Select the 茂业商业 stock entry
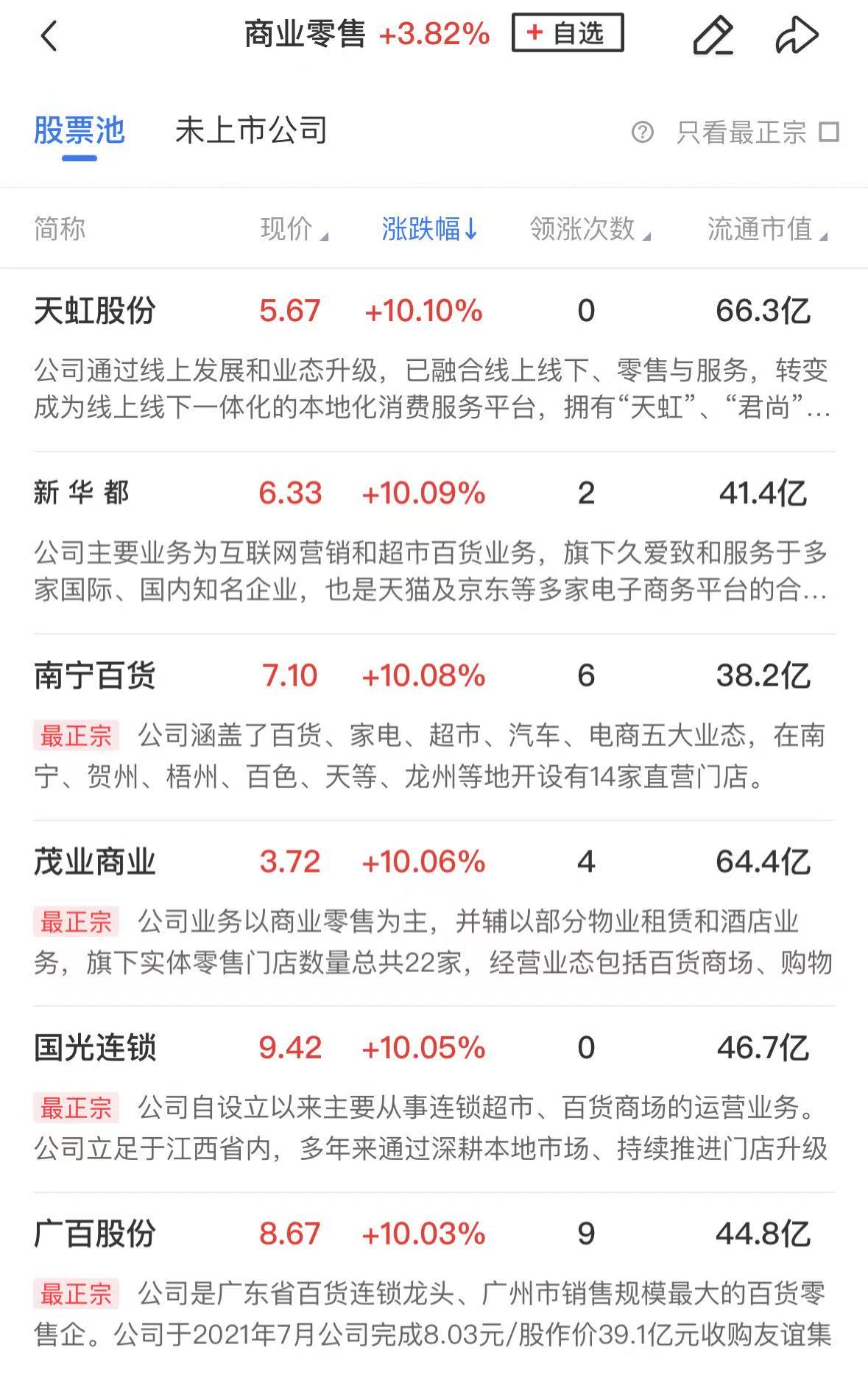 pyautogui.click(x=95, y=862)
